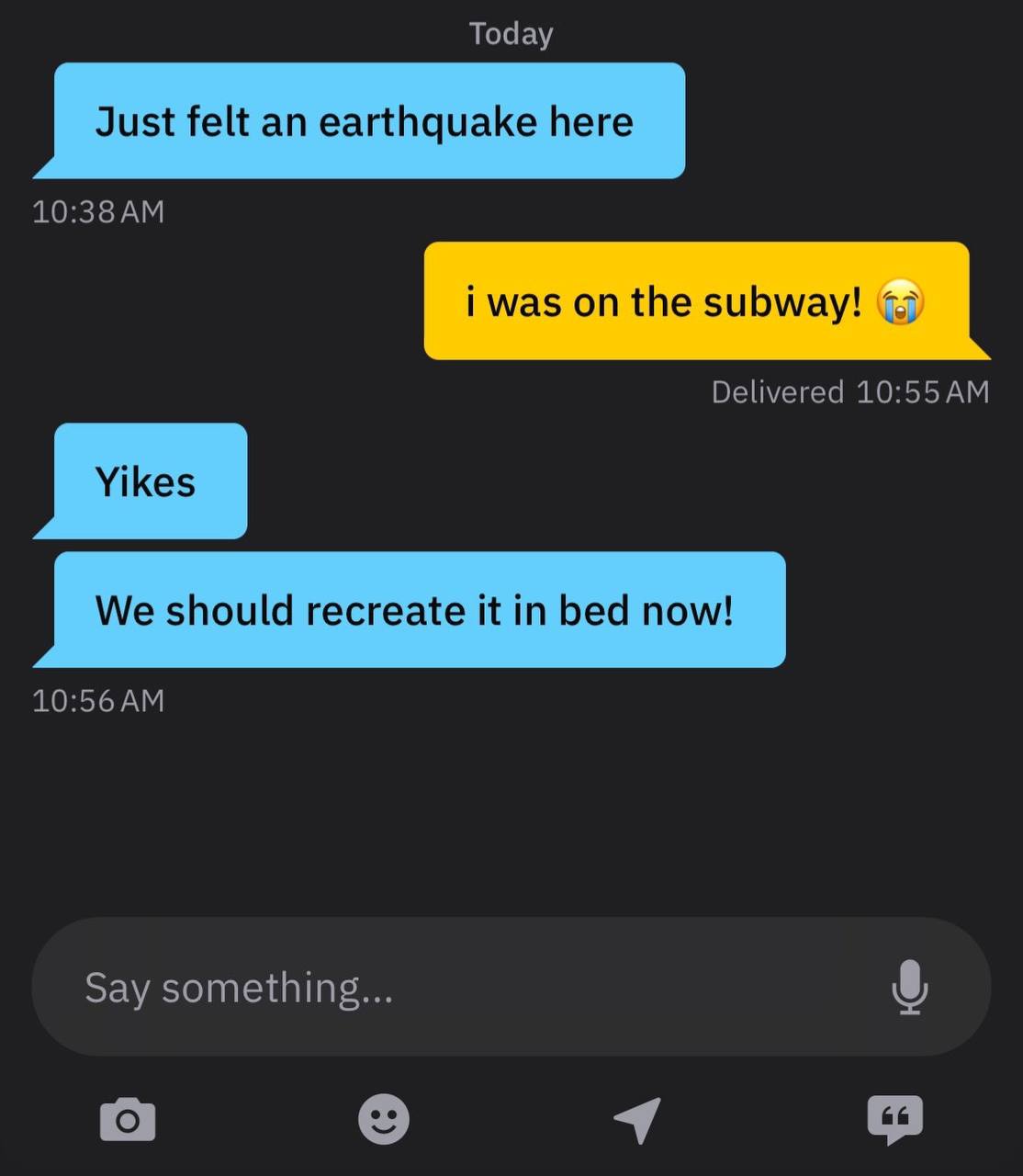Share your location in the chat
1023x1176 pixels.
coord(637,1119)
